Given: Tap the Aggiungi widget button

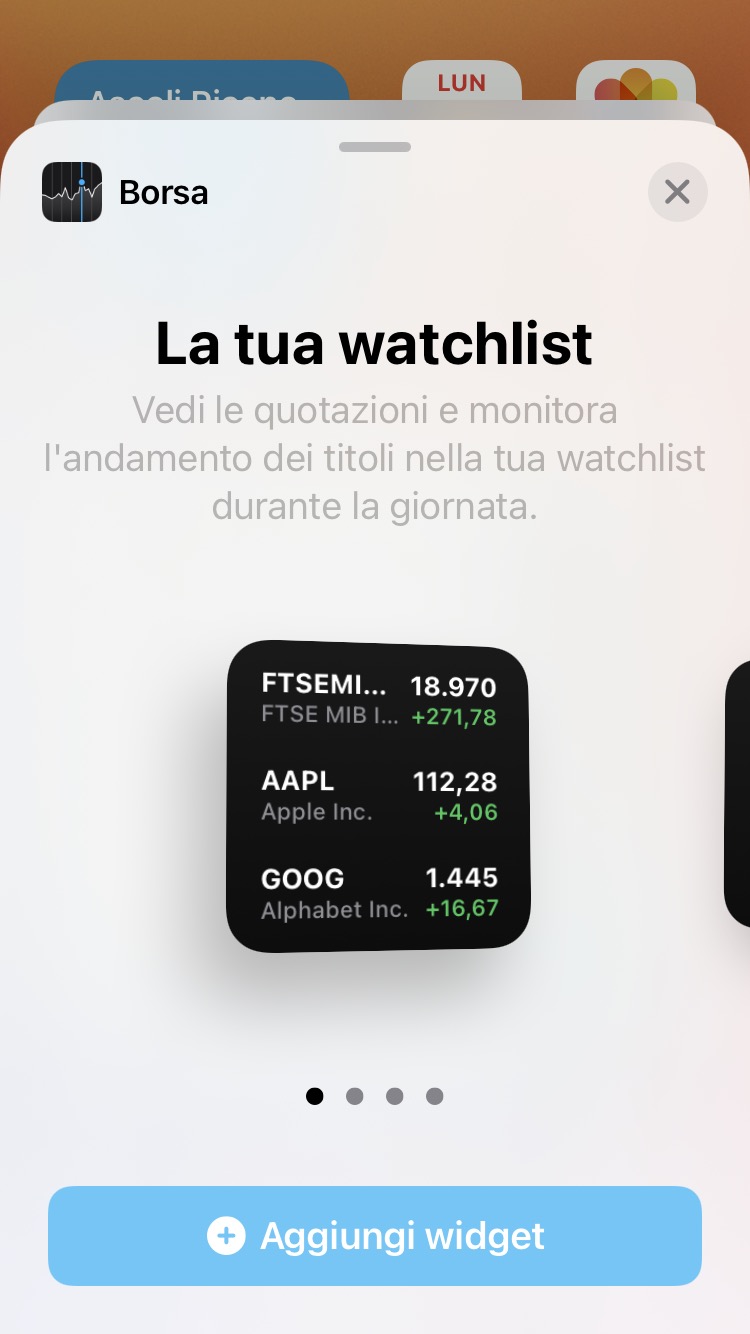Looking at the screenshot, I should pyautogui.click(x=375, y=1236).
